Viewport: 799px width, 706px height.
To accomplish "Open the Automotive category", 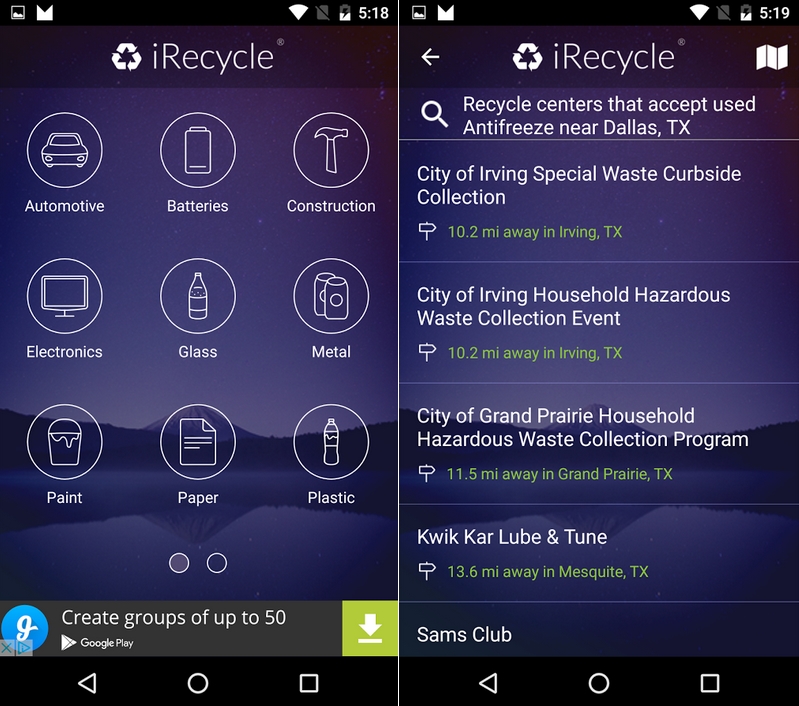I will 65,150.
